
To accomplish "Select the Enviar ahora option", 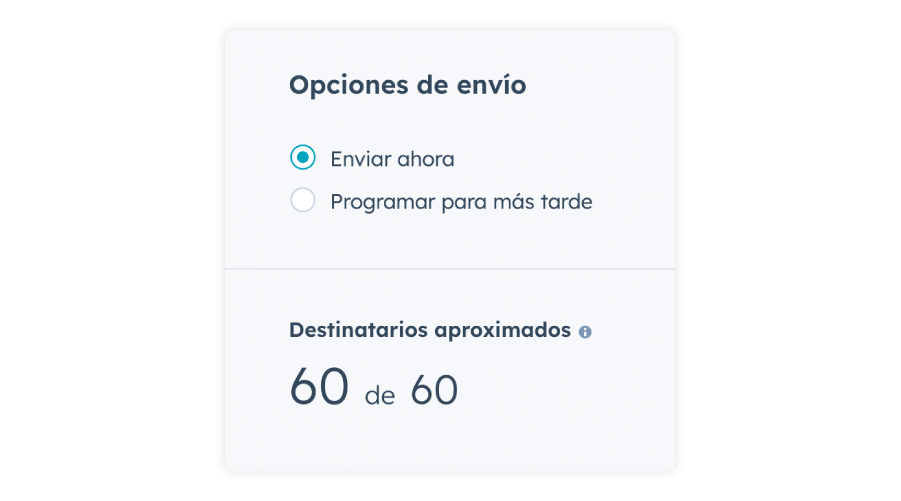I will [303, 158].
